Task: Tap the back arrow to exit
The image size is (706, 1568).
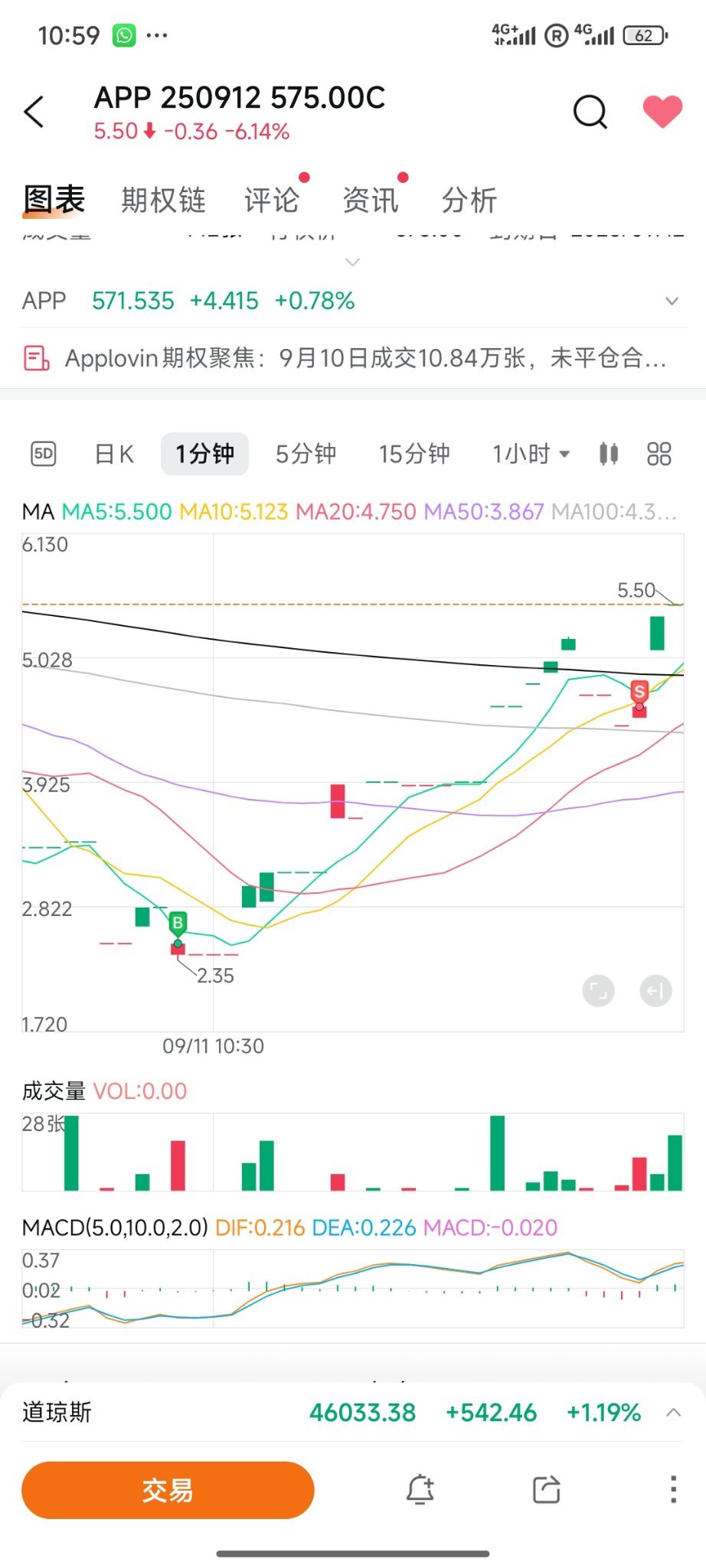Action: [34, 111]
